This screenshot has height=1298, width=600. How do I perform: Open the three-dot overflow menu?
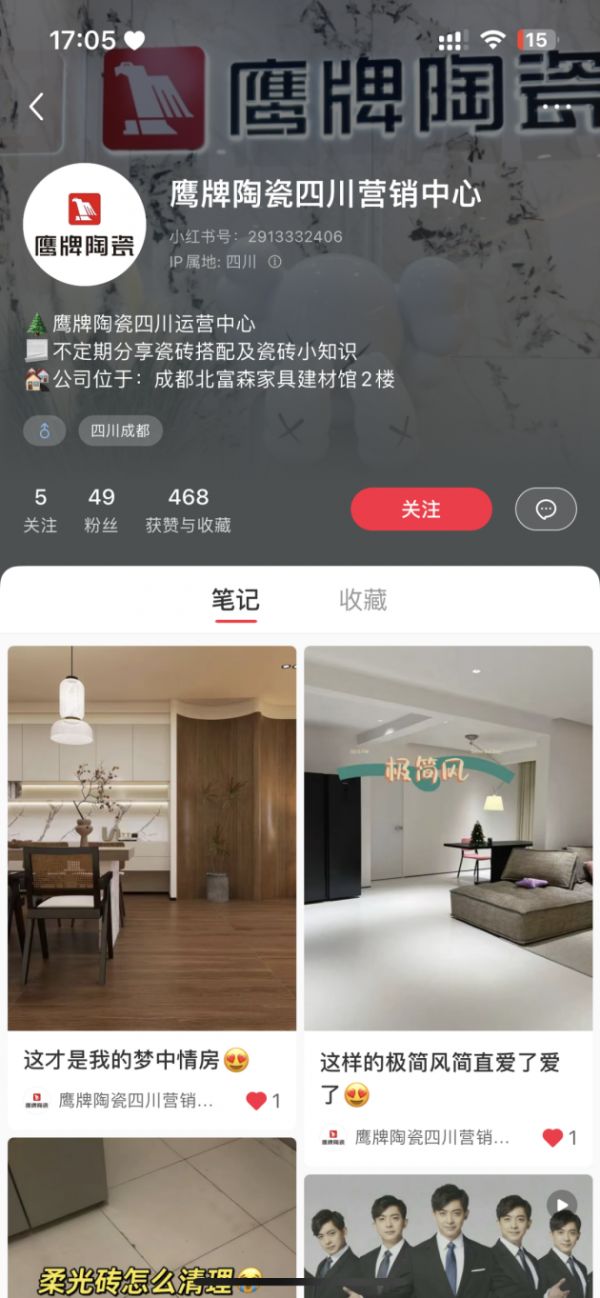[556, 107]
